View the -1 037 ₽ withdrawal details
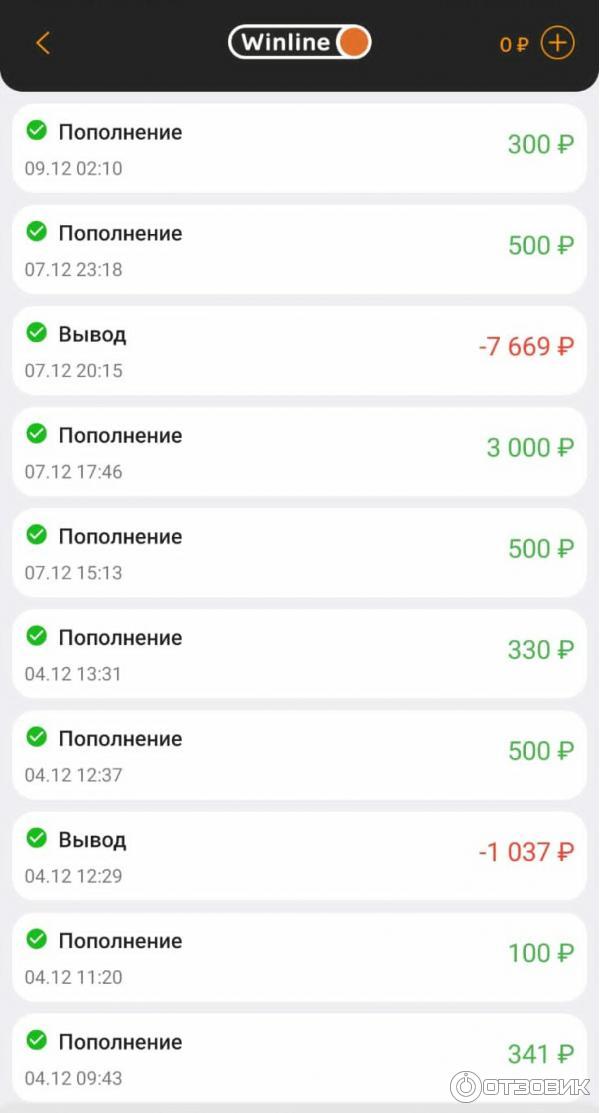The image size is (600, 1113). tap(299, 855)
